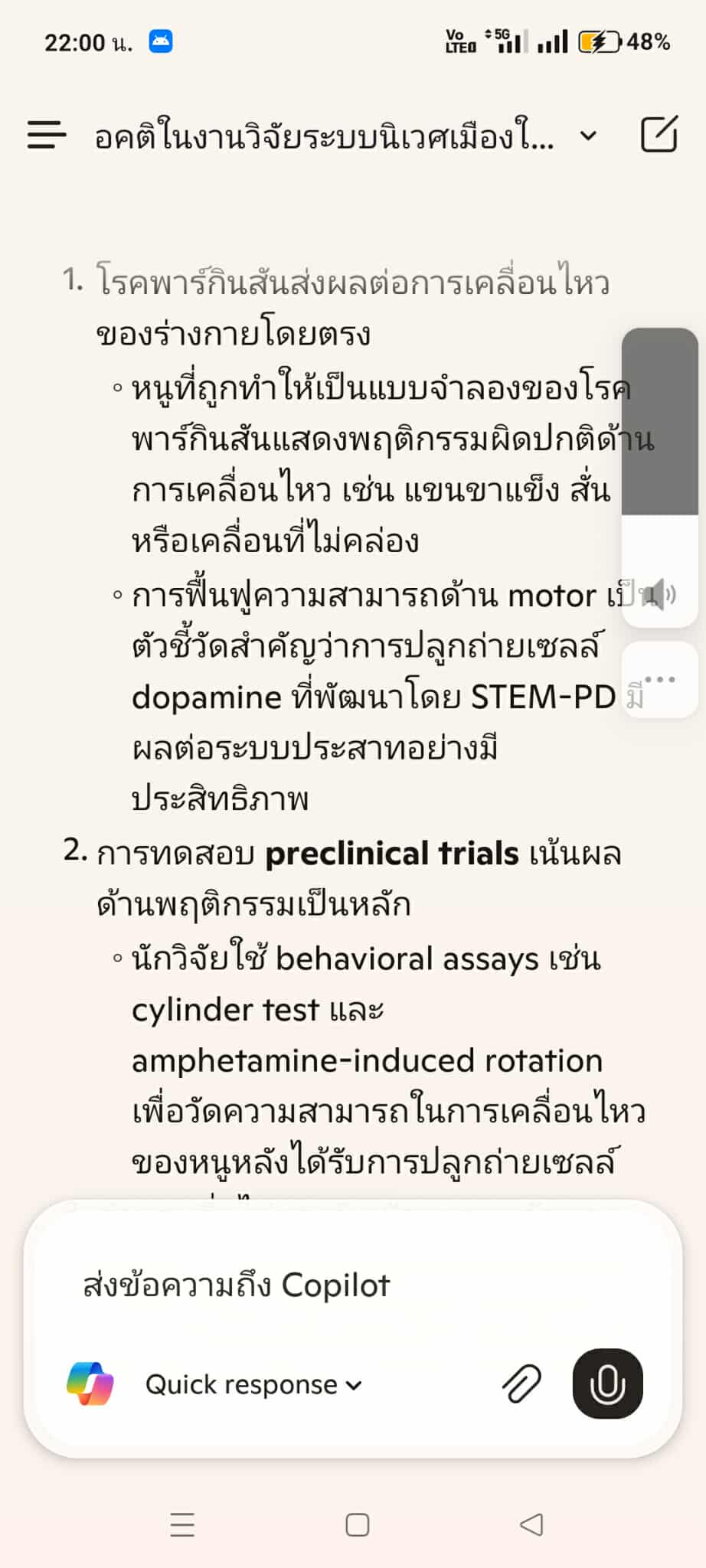Expand the conversation title dropdown
The height and width of the screenshot is (1568, 706).
(588, 136)
